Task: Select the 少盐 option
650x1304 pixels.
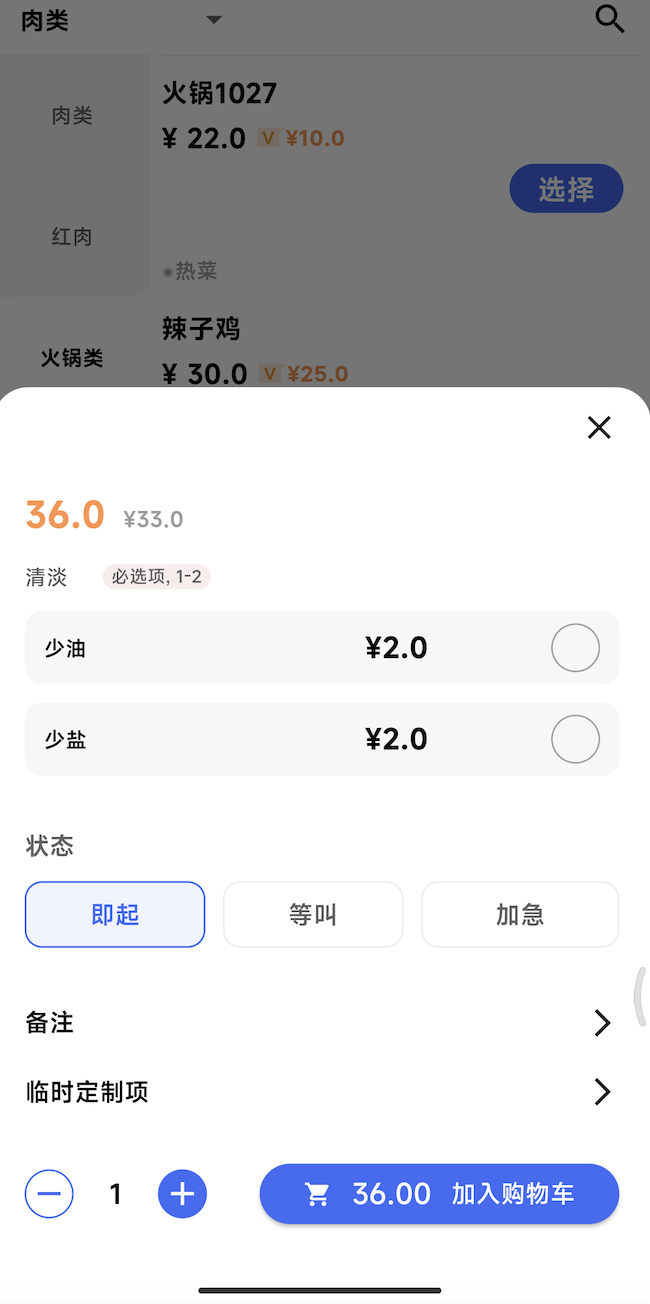Action: coord(575,740)
